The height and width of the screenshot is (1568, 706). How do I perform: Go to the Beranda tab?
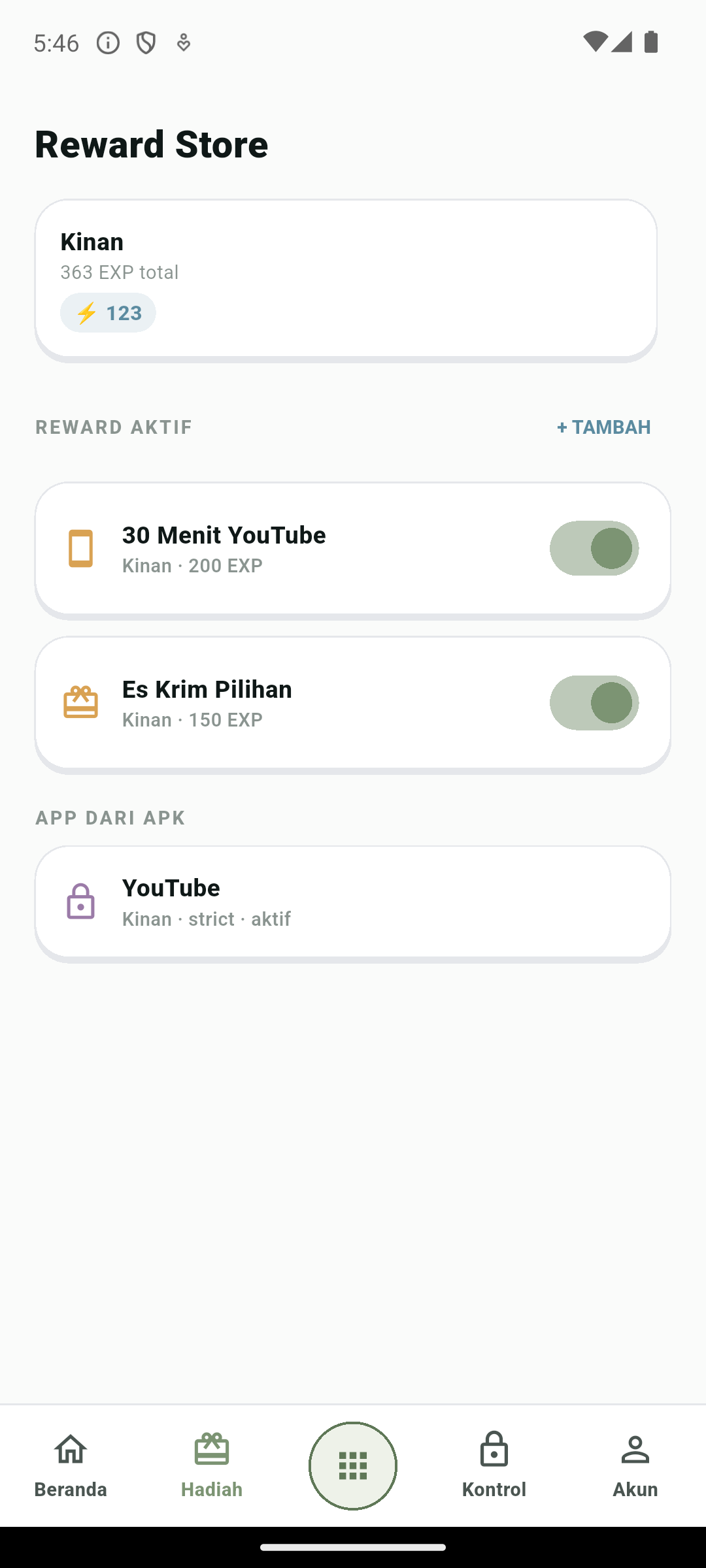click(x=71, y=1465)
